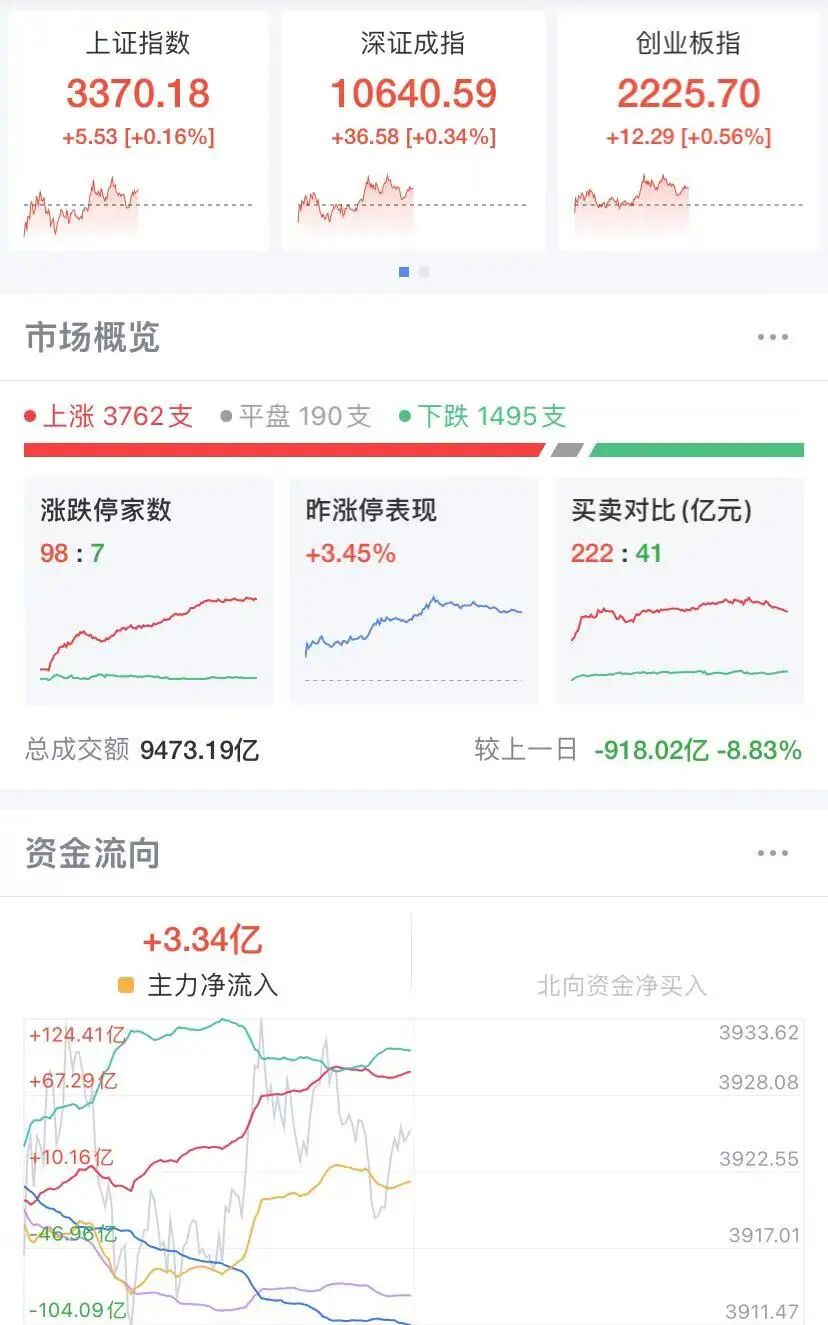The image size is (828, 1325).
Task: Open the 创业板指 index card
Action: (688, 131)
